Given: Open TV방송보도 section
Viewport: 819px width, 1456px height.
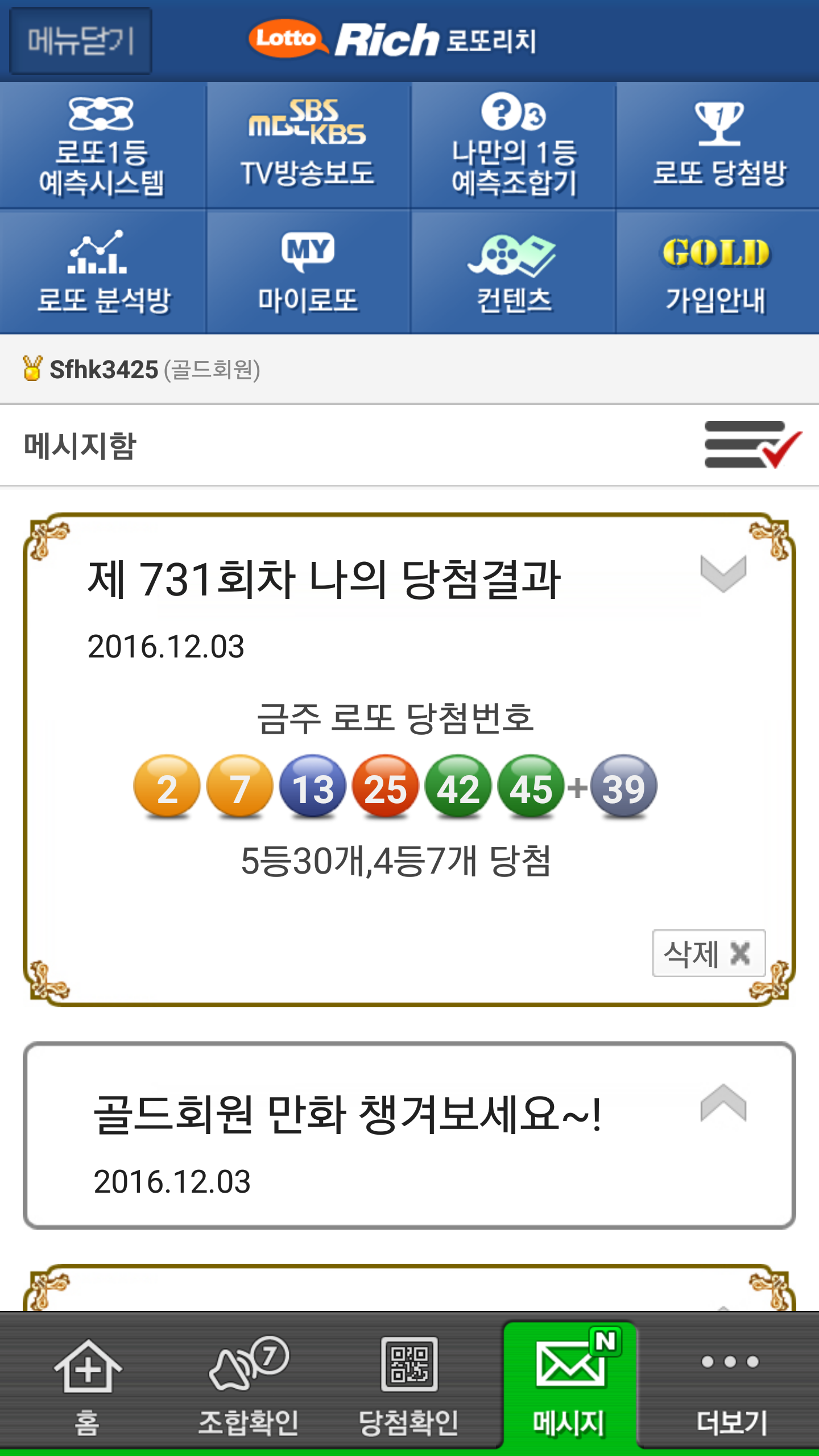Looking at the screenshot, I should pyautogui.click(x=308, y=146).
